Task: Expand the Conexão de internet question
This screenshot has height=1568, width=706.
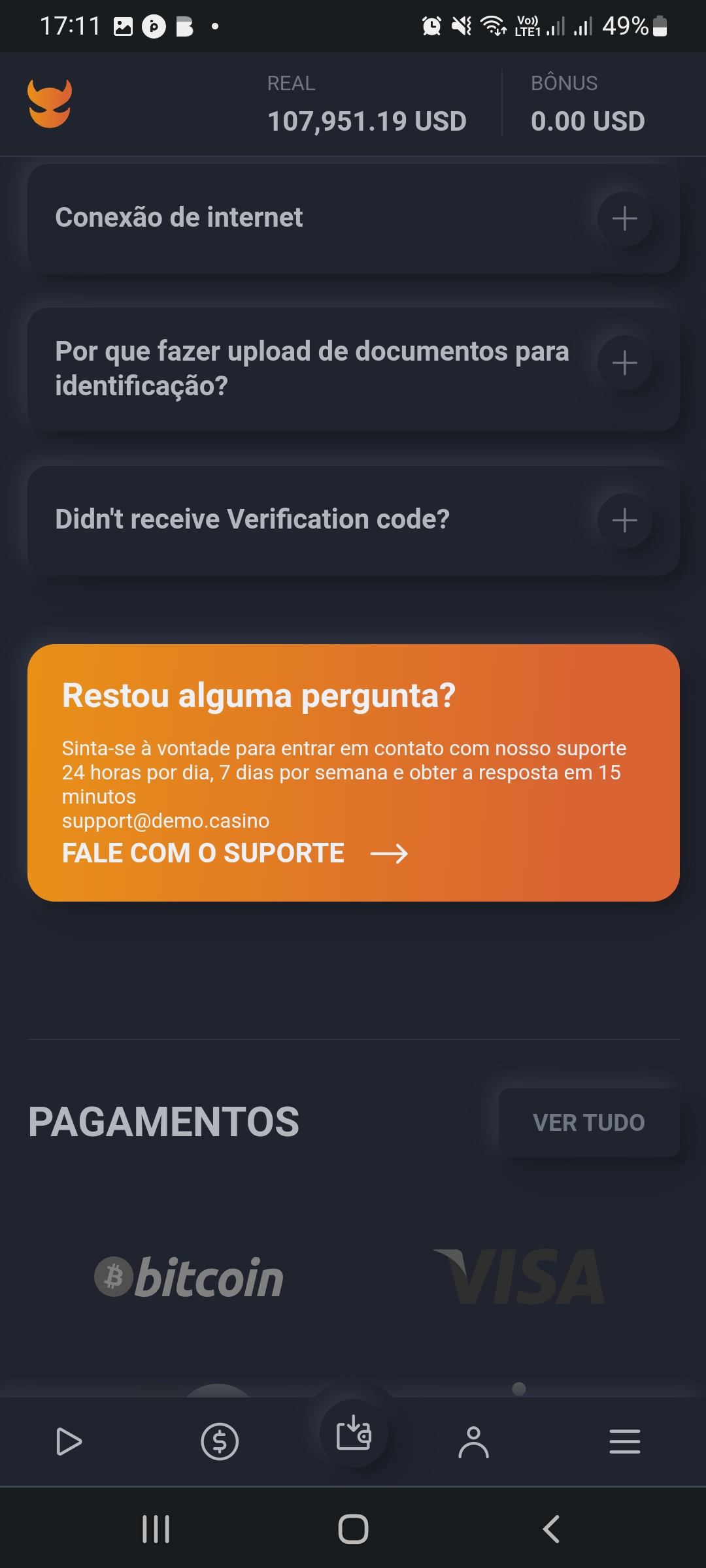Action: (x=624, y=219)
